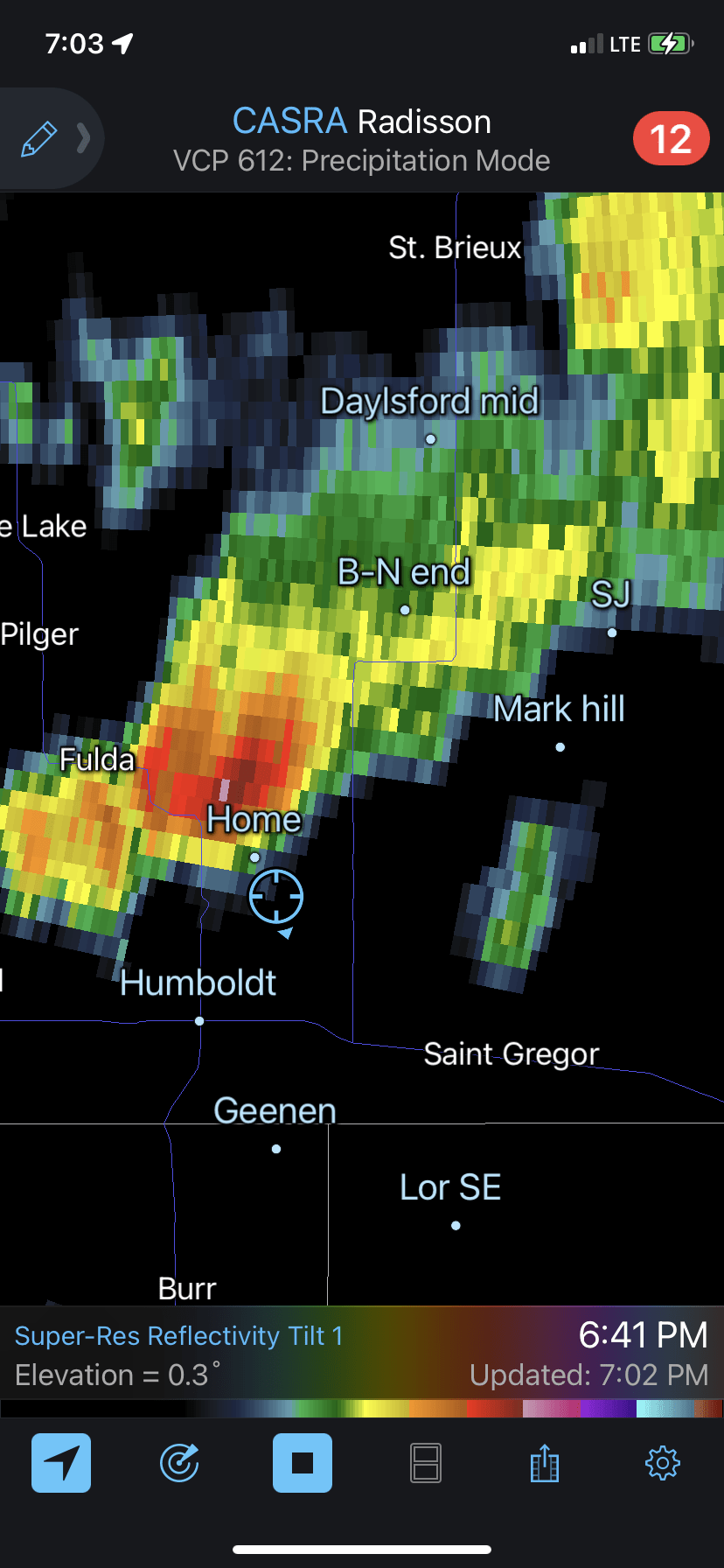Select the Mark hill location marker

(560, 747)
